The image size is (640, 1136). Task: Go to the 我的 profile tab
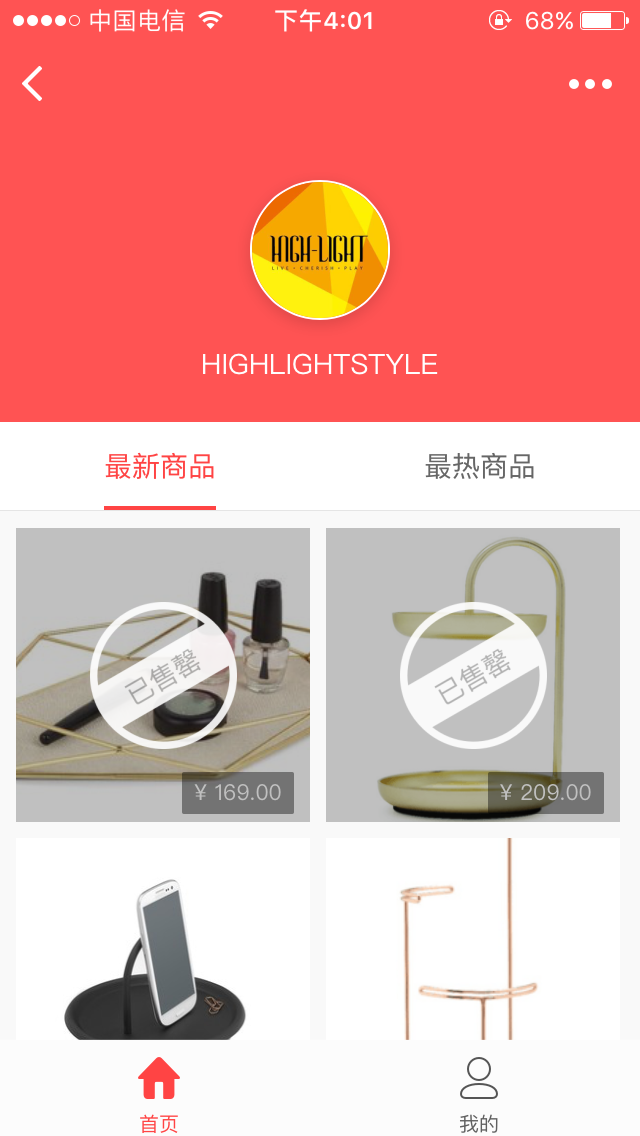479,1092
